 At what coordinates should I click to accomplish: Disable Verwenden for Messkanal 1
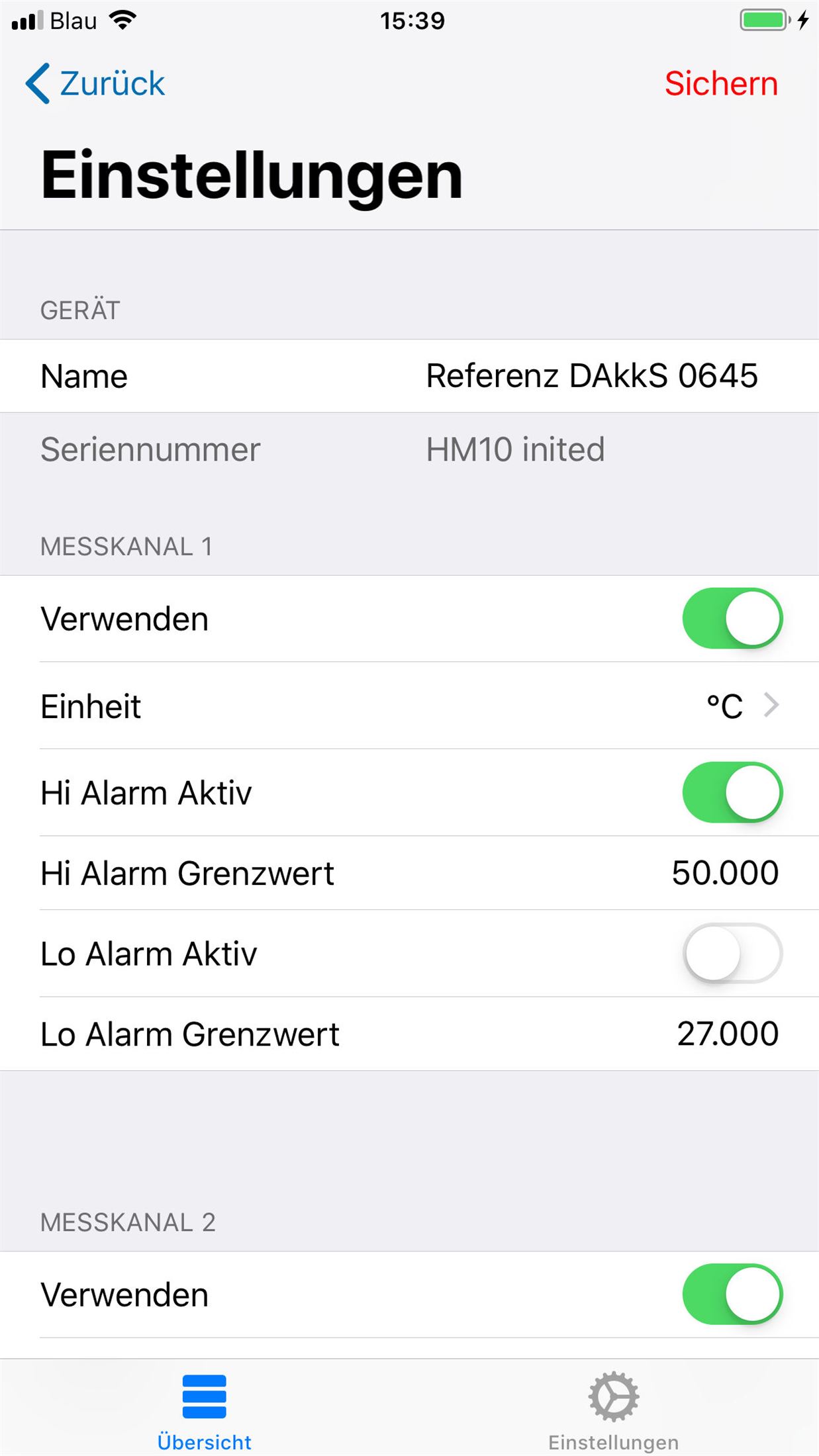(x=732, y=619)
